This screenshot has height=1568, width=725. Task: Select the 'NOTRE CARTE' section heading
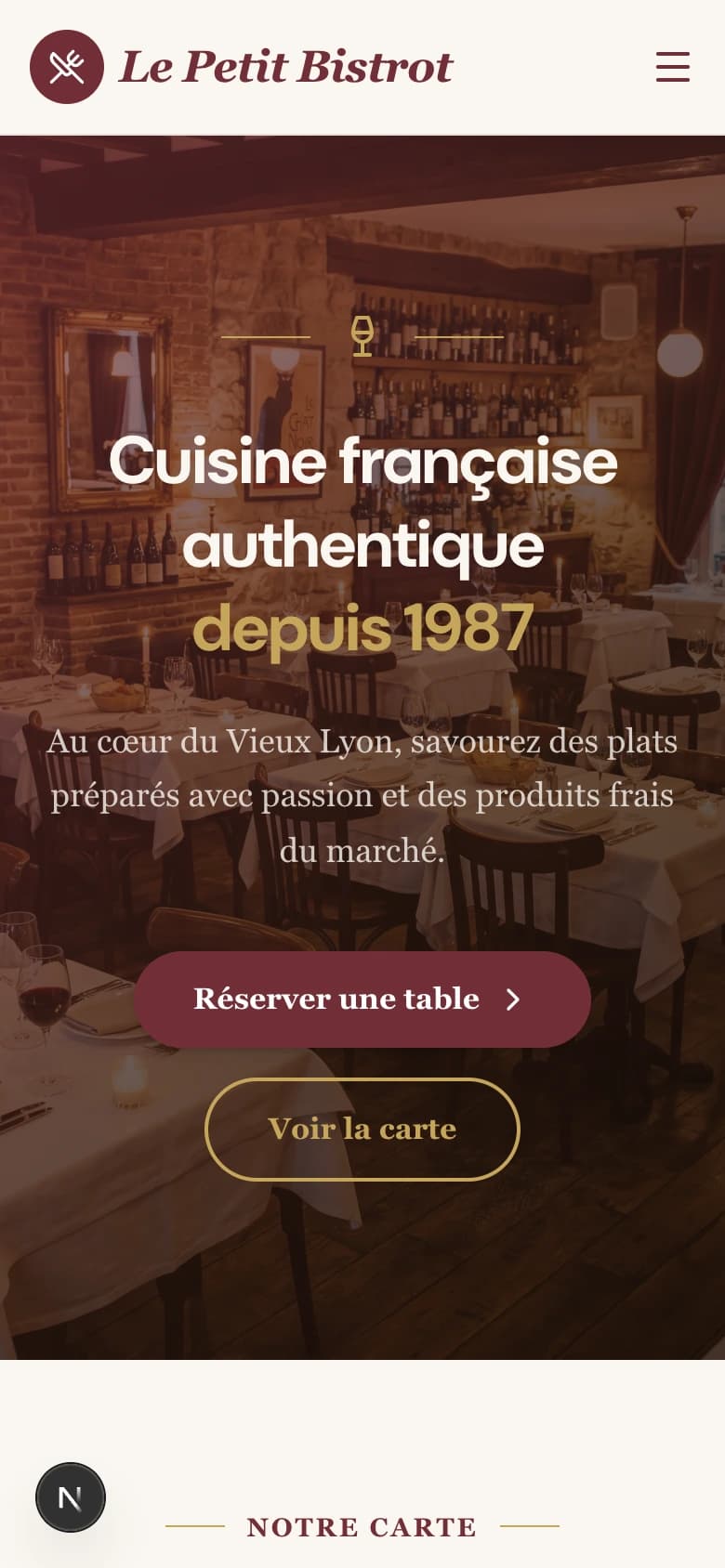362,1528
